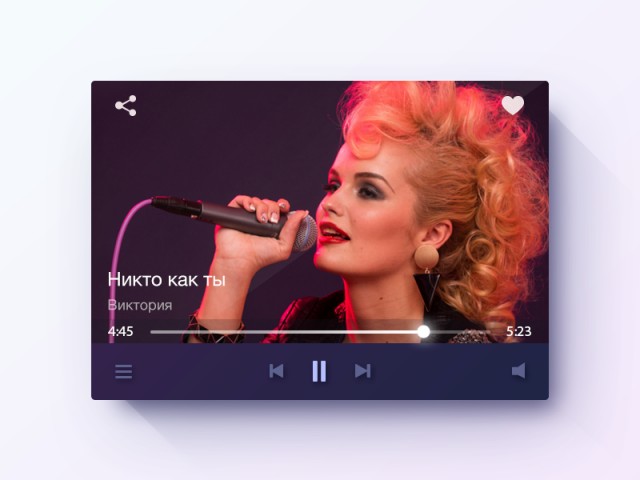The image size is (640, 480).
Task: Open the playlist menu icon
Action: coord(123,372)
